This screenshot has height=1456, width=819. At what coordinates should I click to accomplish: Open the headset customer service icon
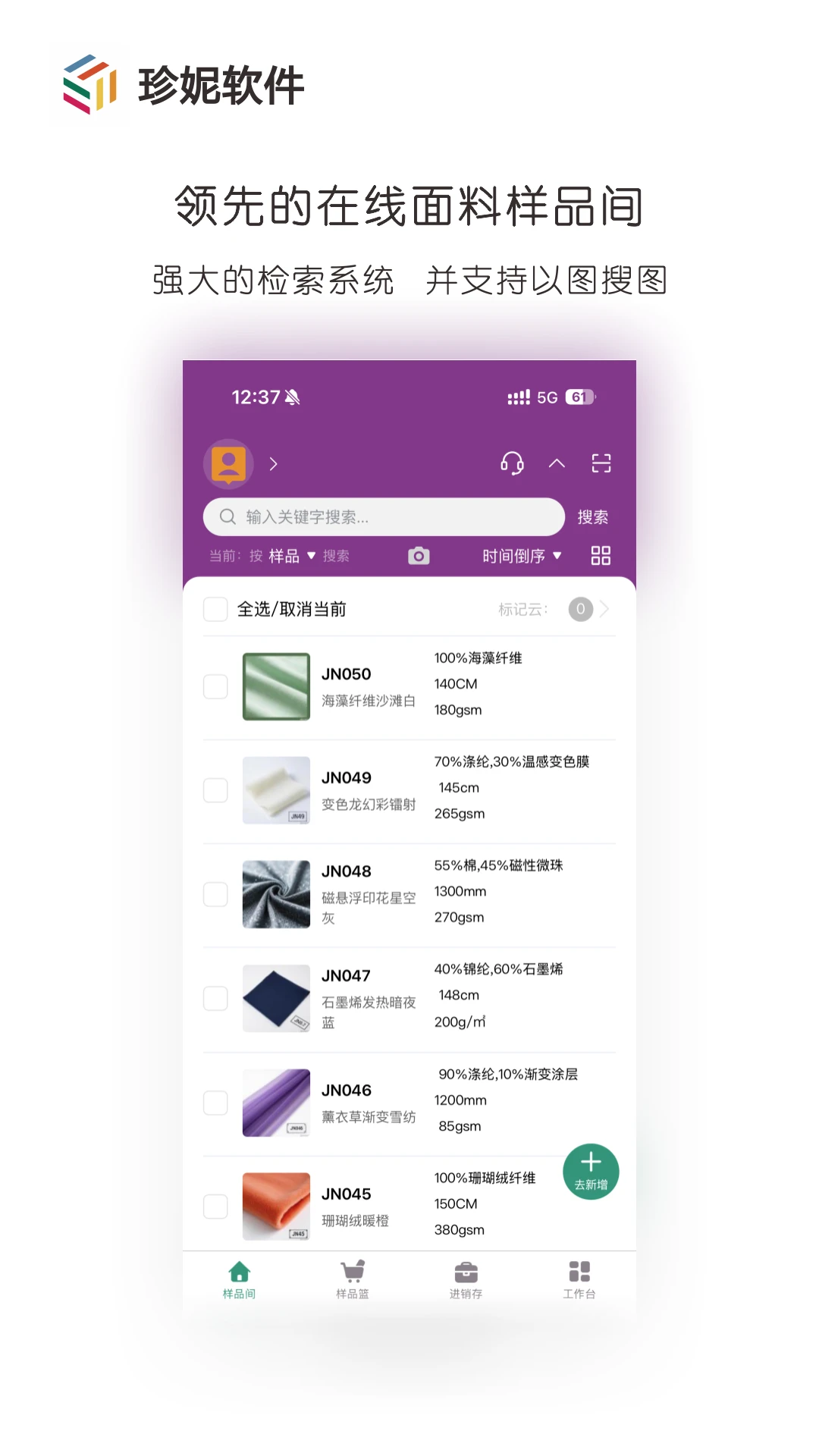[x=513, y=463]
